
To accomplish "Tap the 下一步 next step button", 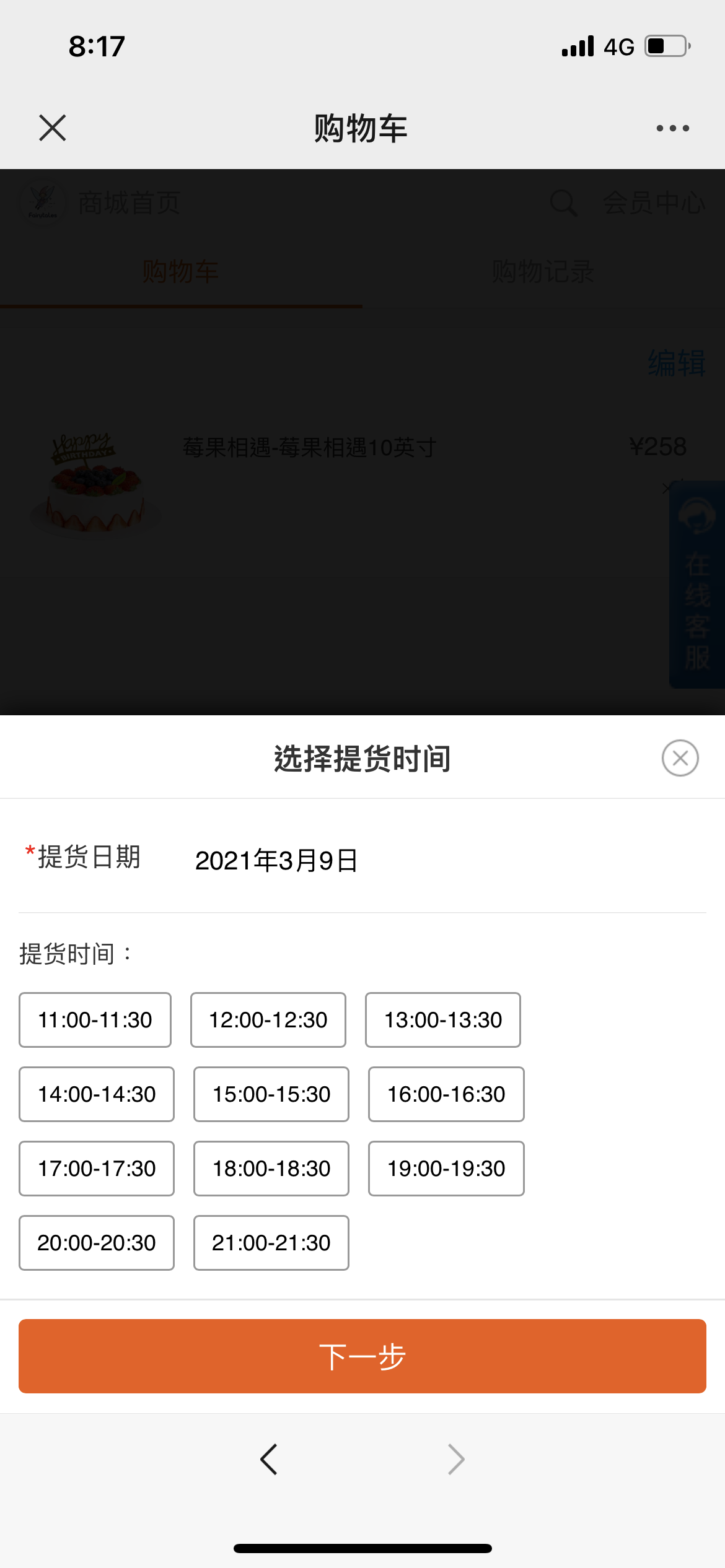I will (362, 1356).
